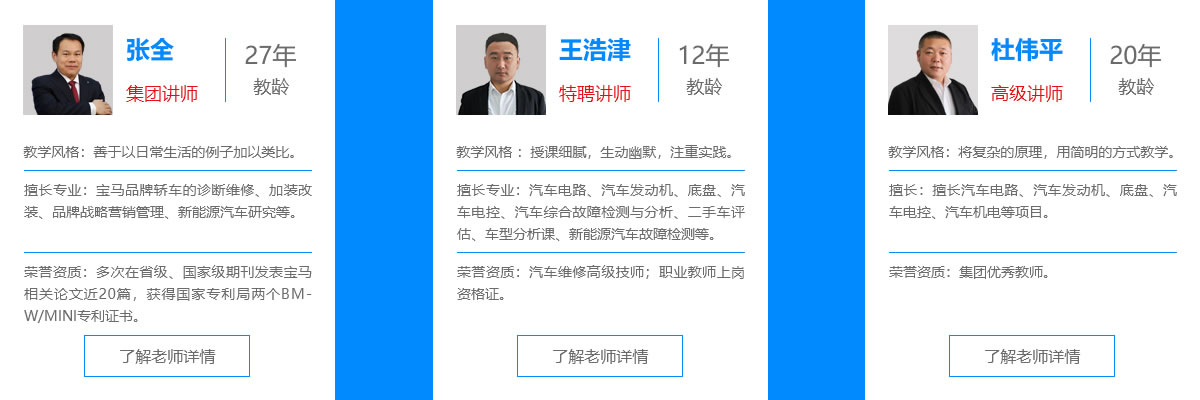View teacher details for 王浩津
1200x400 pixels.
[599, 356]
